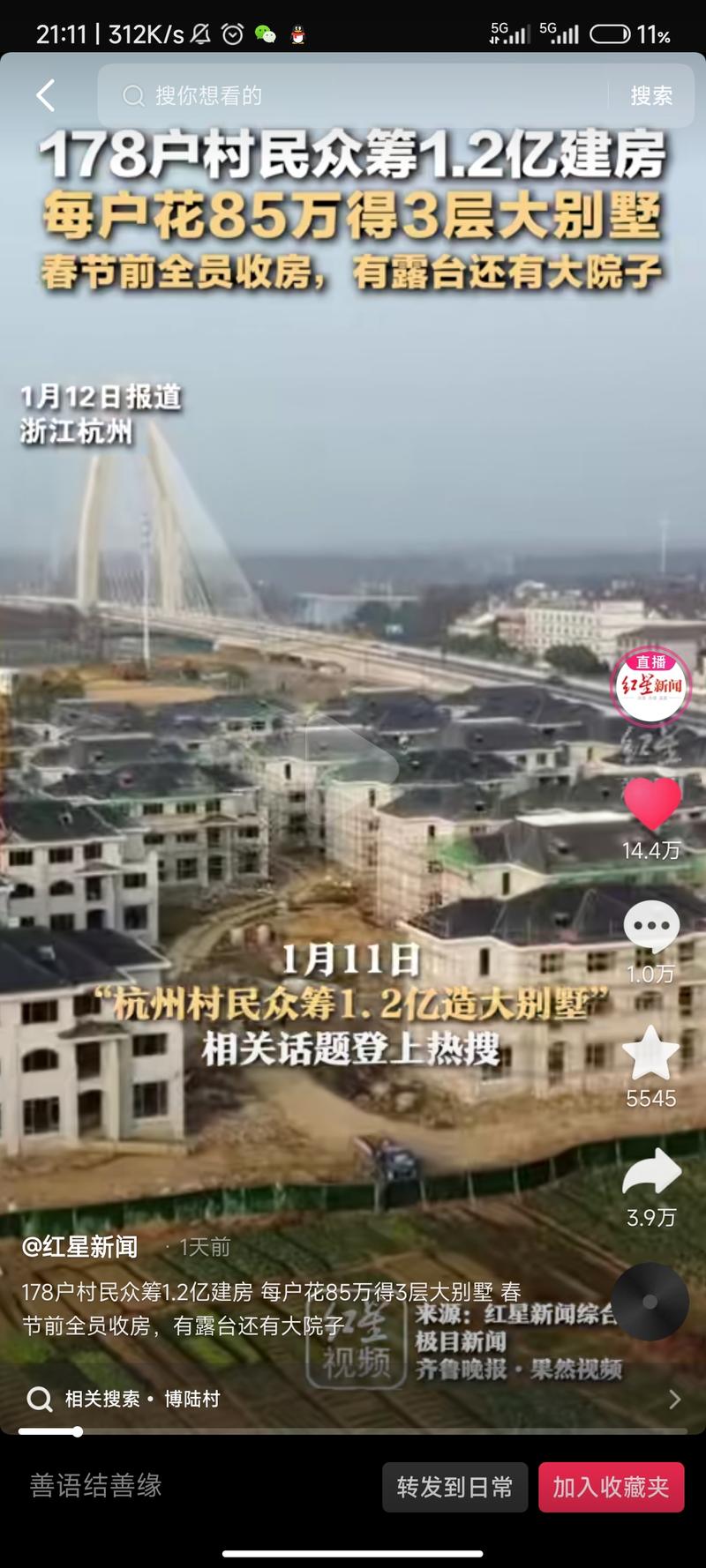The width and height of the screenshot is (706, 1568).
Task: Seek on the video progress bar
Action: [353, 1431]
